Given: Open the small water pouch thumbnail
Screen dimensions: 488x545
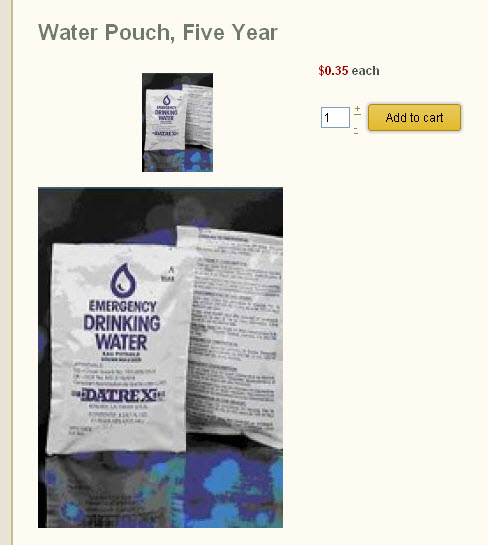Looking at the screenshot, I should pyautogui.click(x=177, y=122).
